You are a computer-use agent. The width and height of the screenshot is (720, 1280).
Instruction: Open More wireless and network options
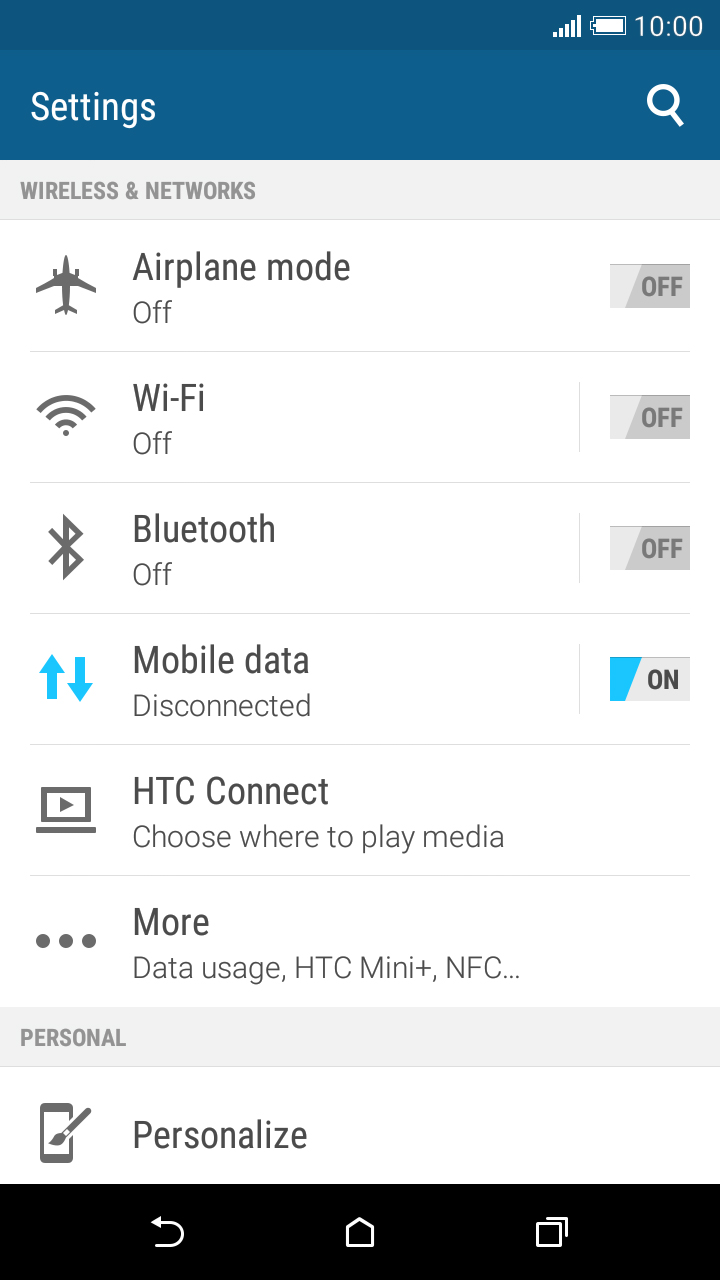pyautogui.click(x=360, y=941)
